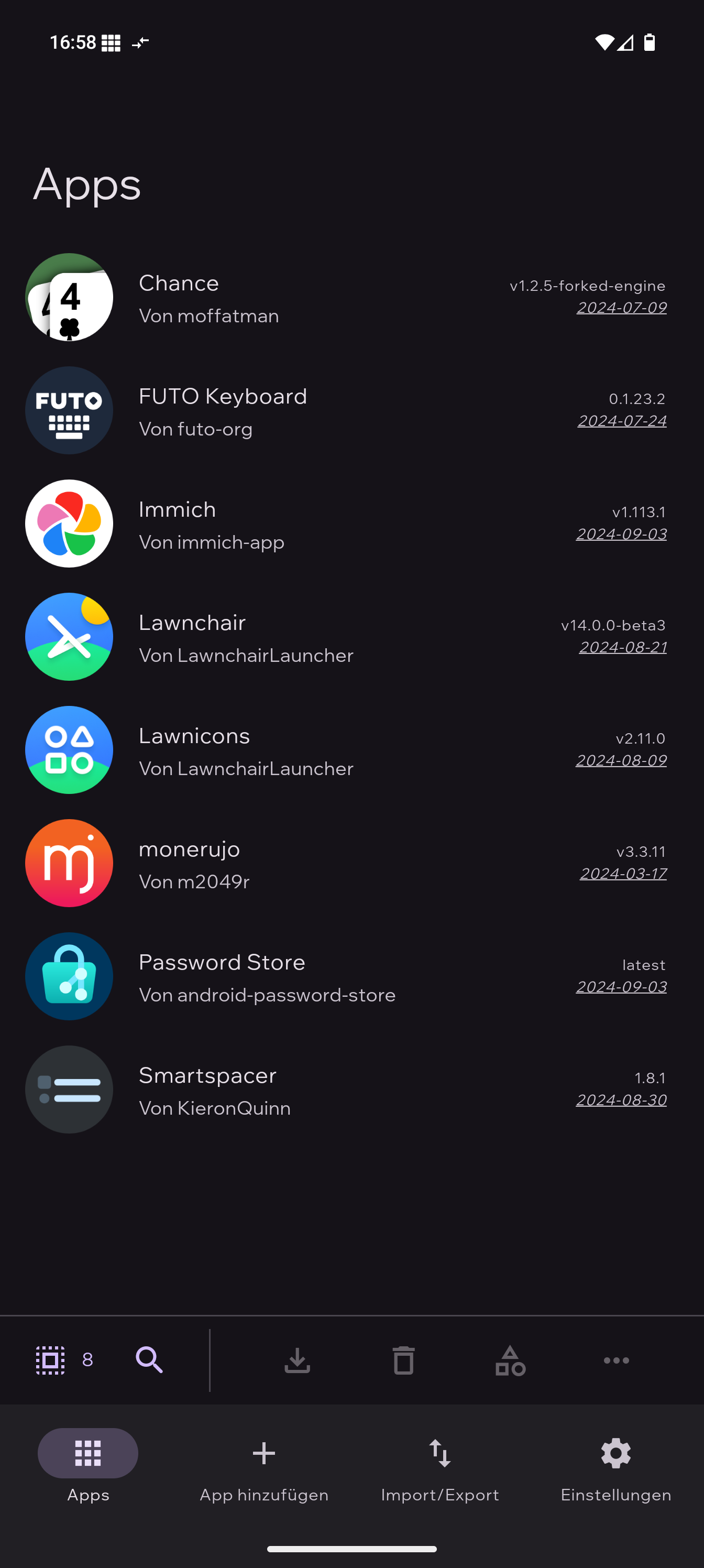Open the search magnifier icon

click(149, 1360)
